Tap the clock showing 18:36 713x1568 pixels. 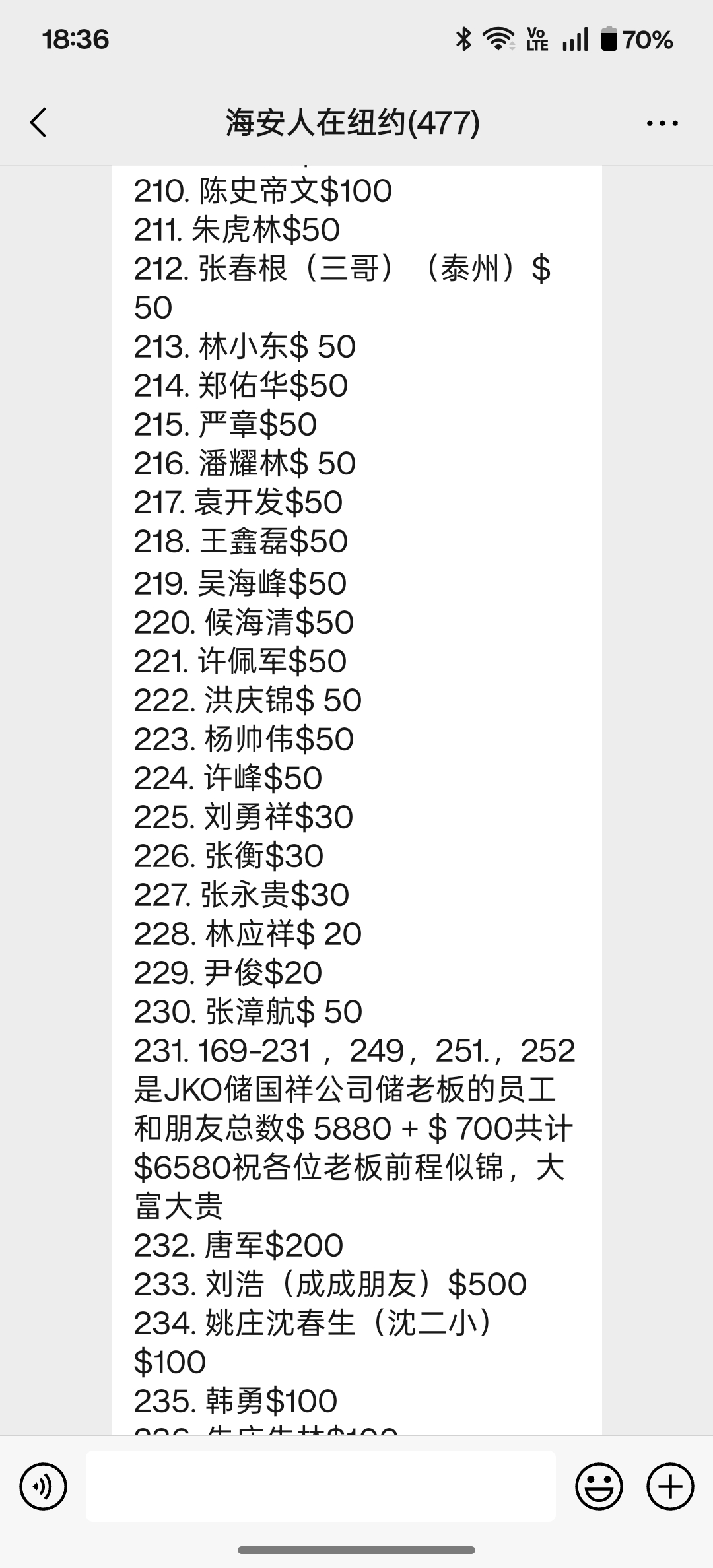pos(73,40)
